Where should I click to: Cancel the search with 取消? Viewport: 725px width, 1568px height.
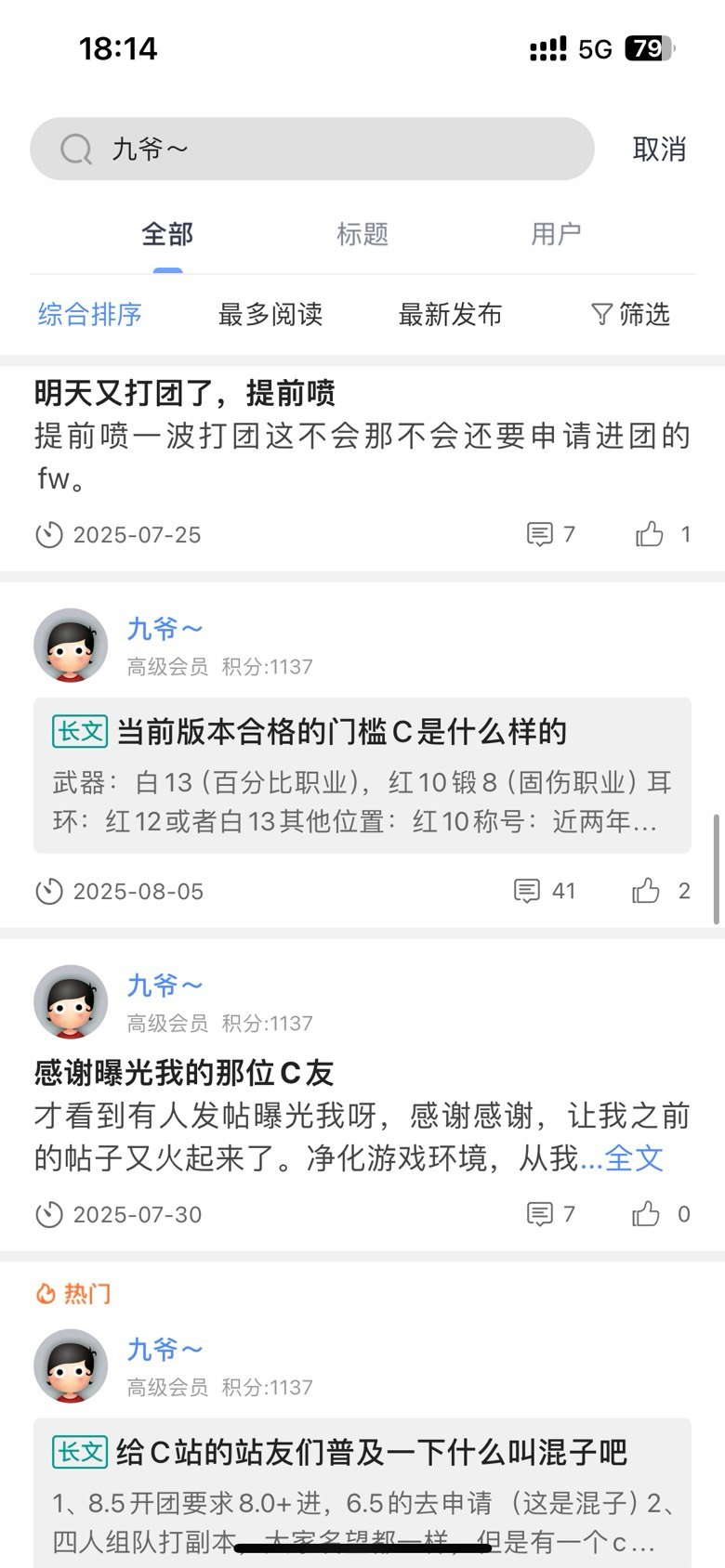tap(659, 149)
